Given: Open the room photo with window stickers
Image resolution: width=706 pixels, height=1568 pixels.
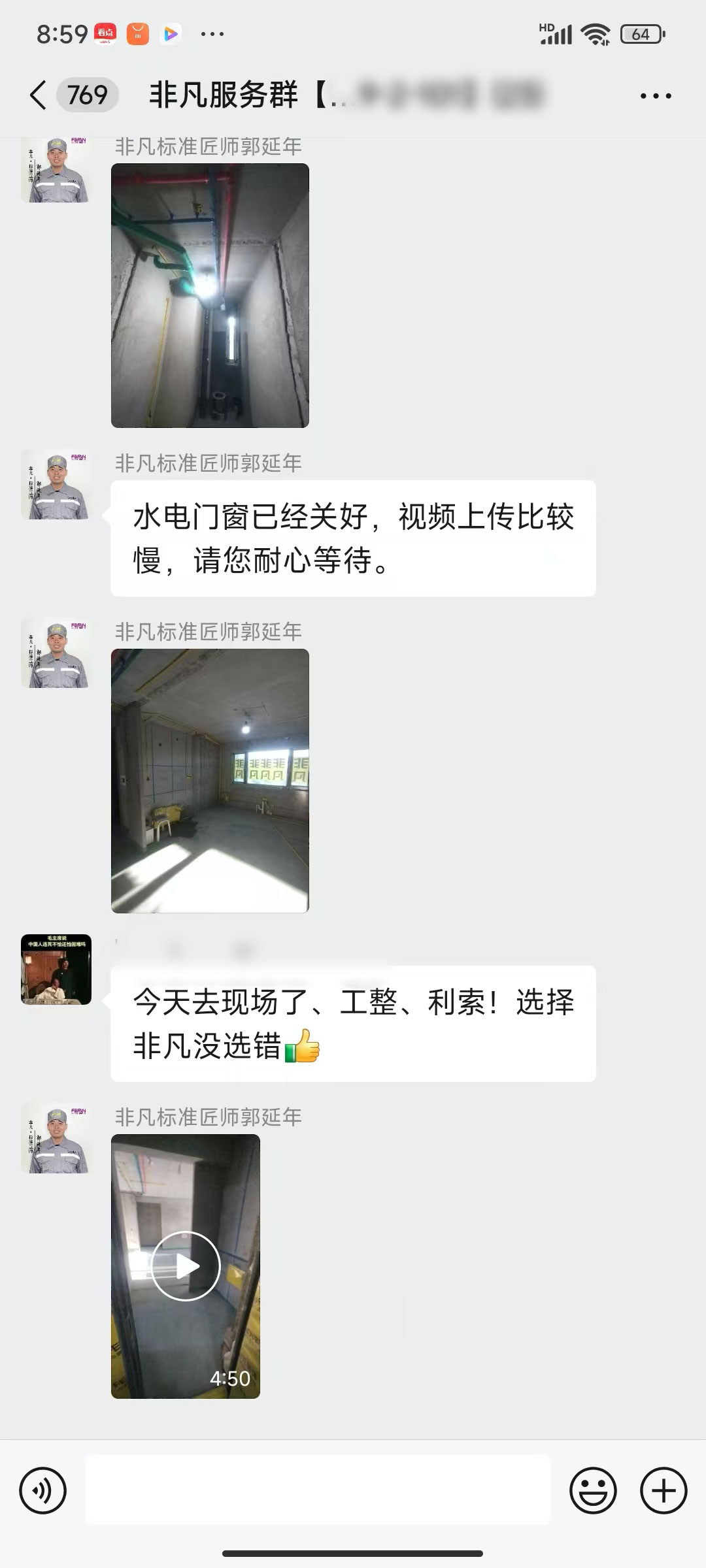Looking at the screenshot, I should 210,781.
